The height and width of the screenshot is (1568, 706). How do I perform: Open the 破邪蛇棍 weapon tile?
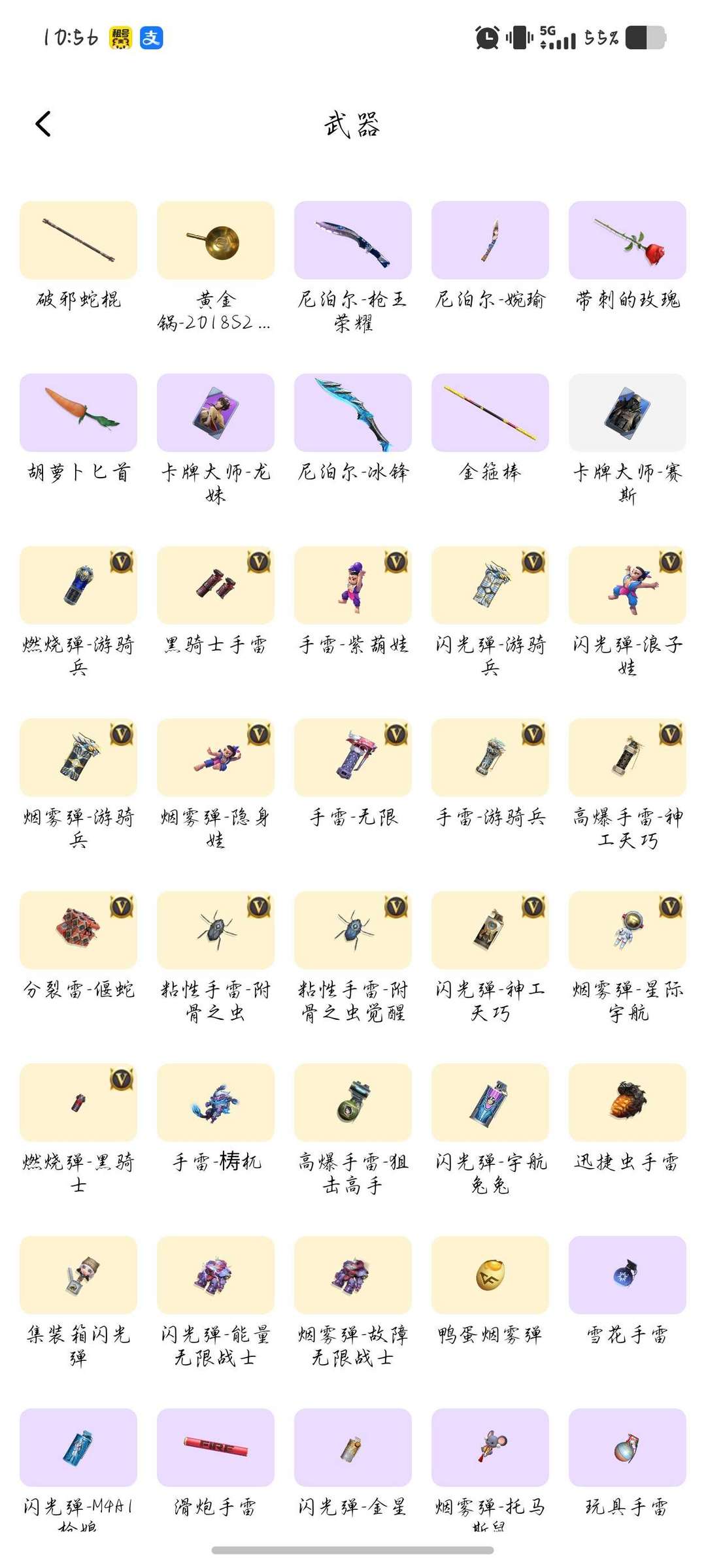coord(78,240)
